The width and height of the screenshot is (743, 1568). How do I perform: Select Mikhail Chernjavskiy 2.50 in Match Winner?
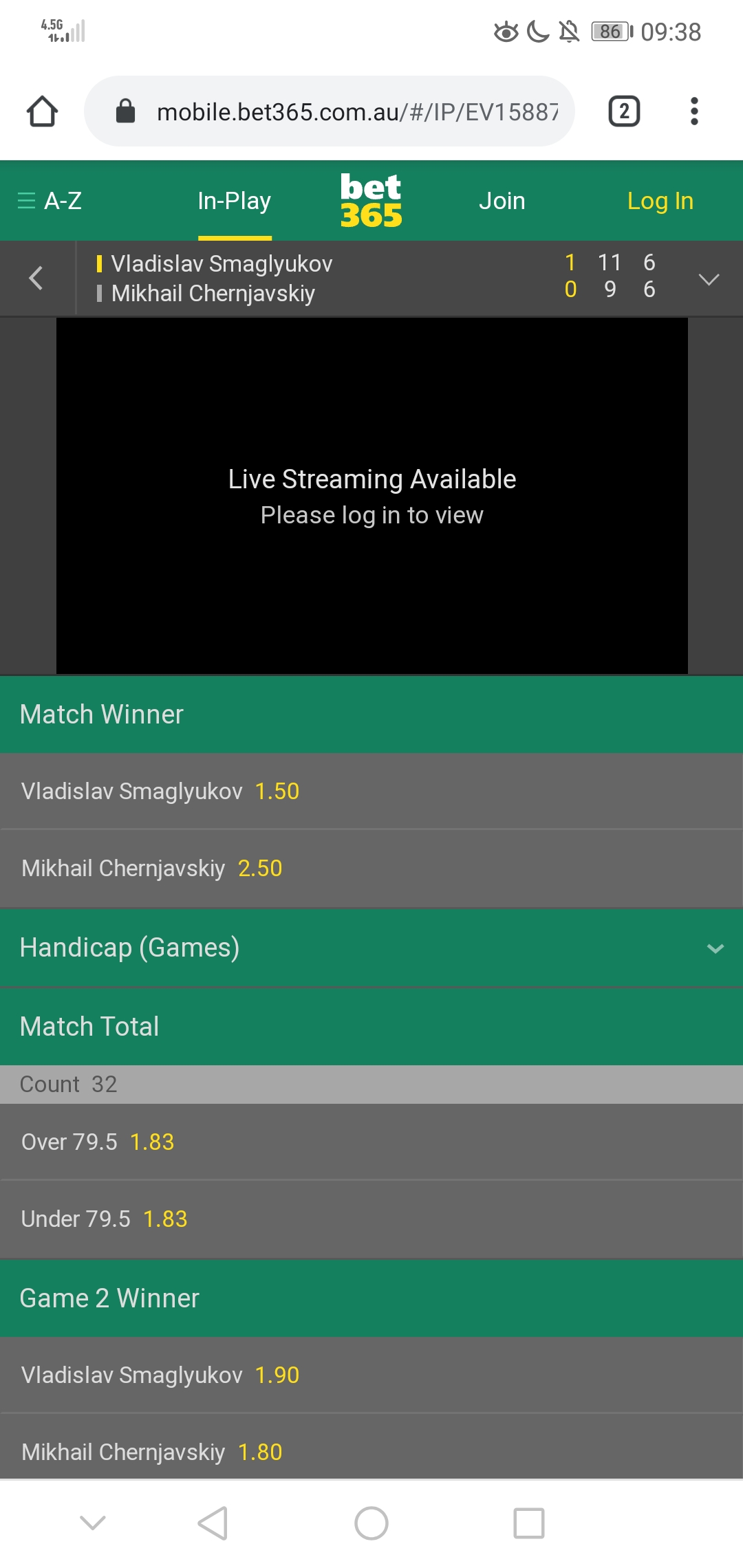point(371,868)
